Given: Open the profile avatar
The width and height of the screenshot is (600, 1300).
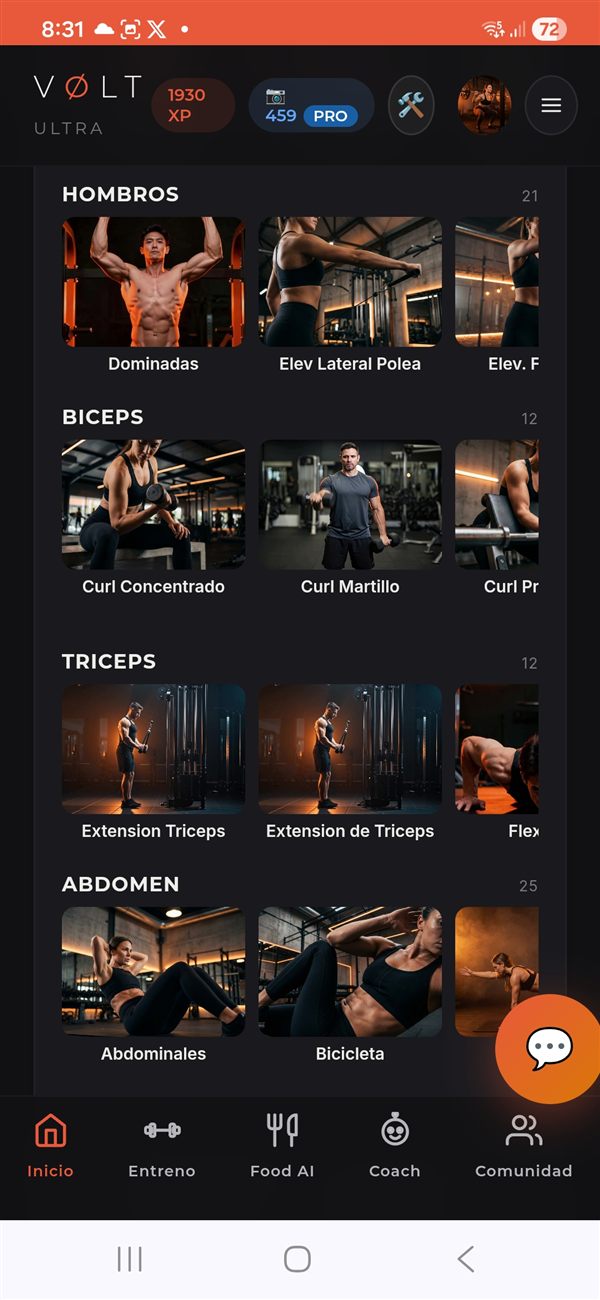Looking at the screenshot, I should pos(484,105).
